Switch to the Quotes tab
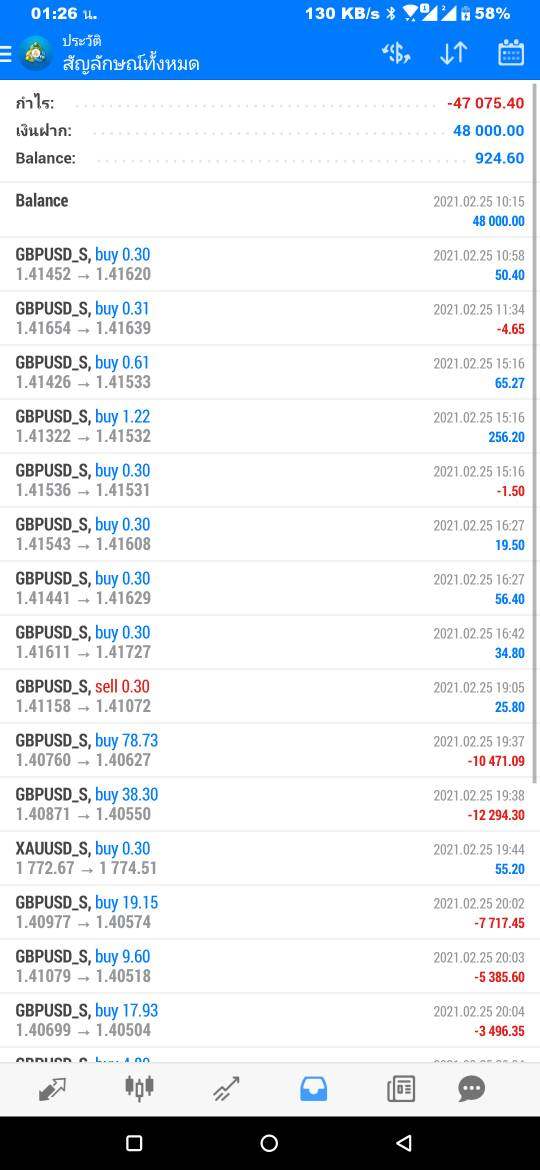Viewport: 540px width, 1170px height. pyautogui.click(x=52, y=1089)
